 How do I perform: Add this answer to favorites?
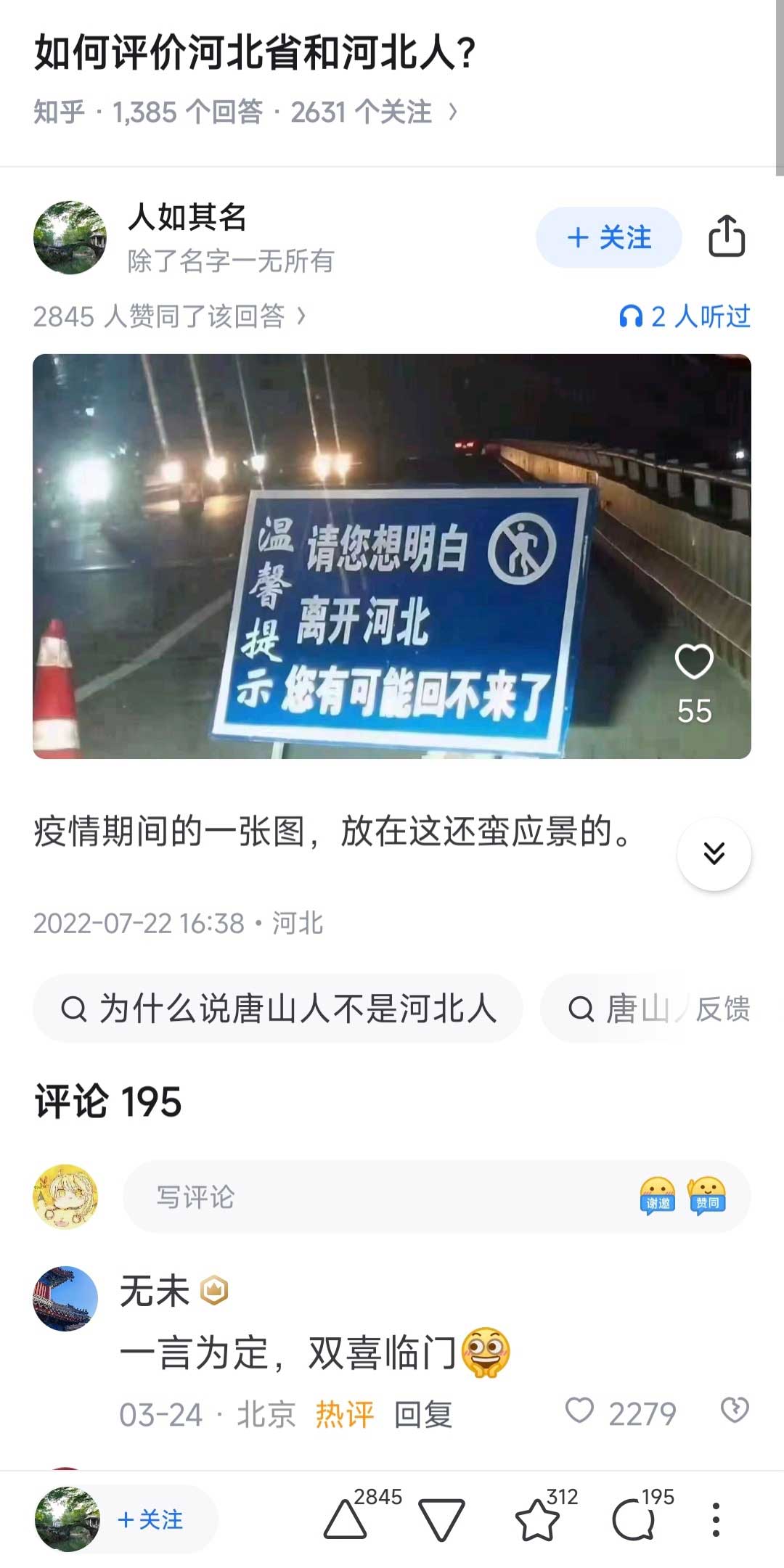[538, 1519]
